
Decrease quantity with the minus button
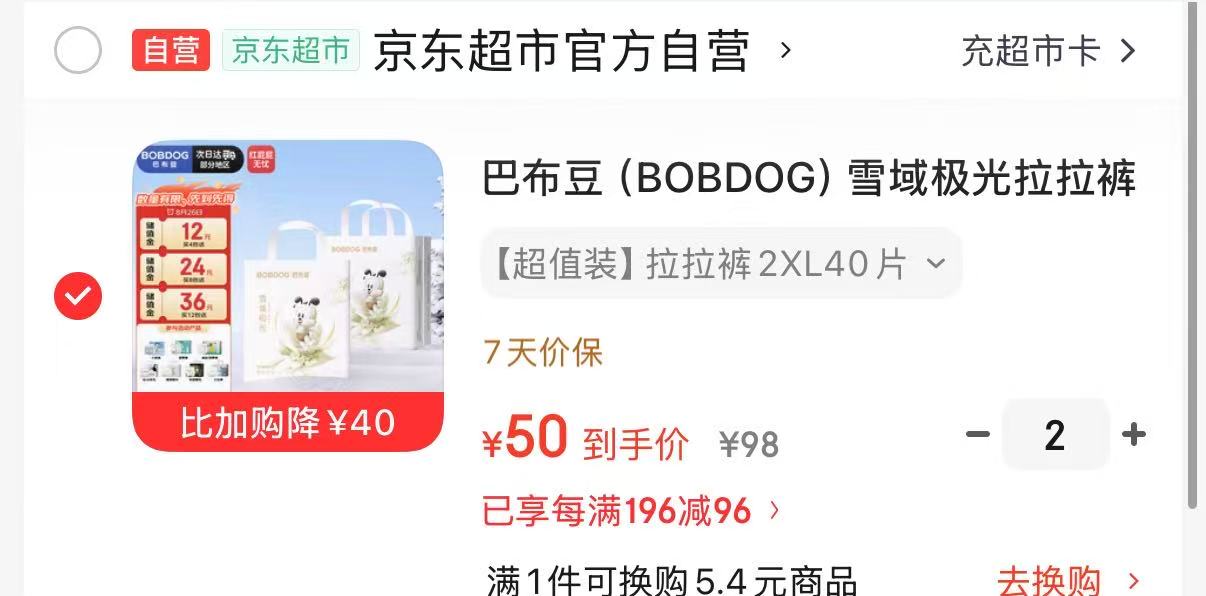(978, 435)
